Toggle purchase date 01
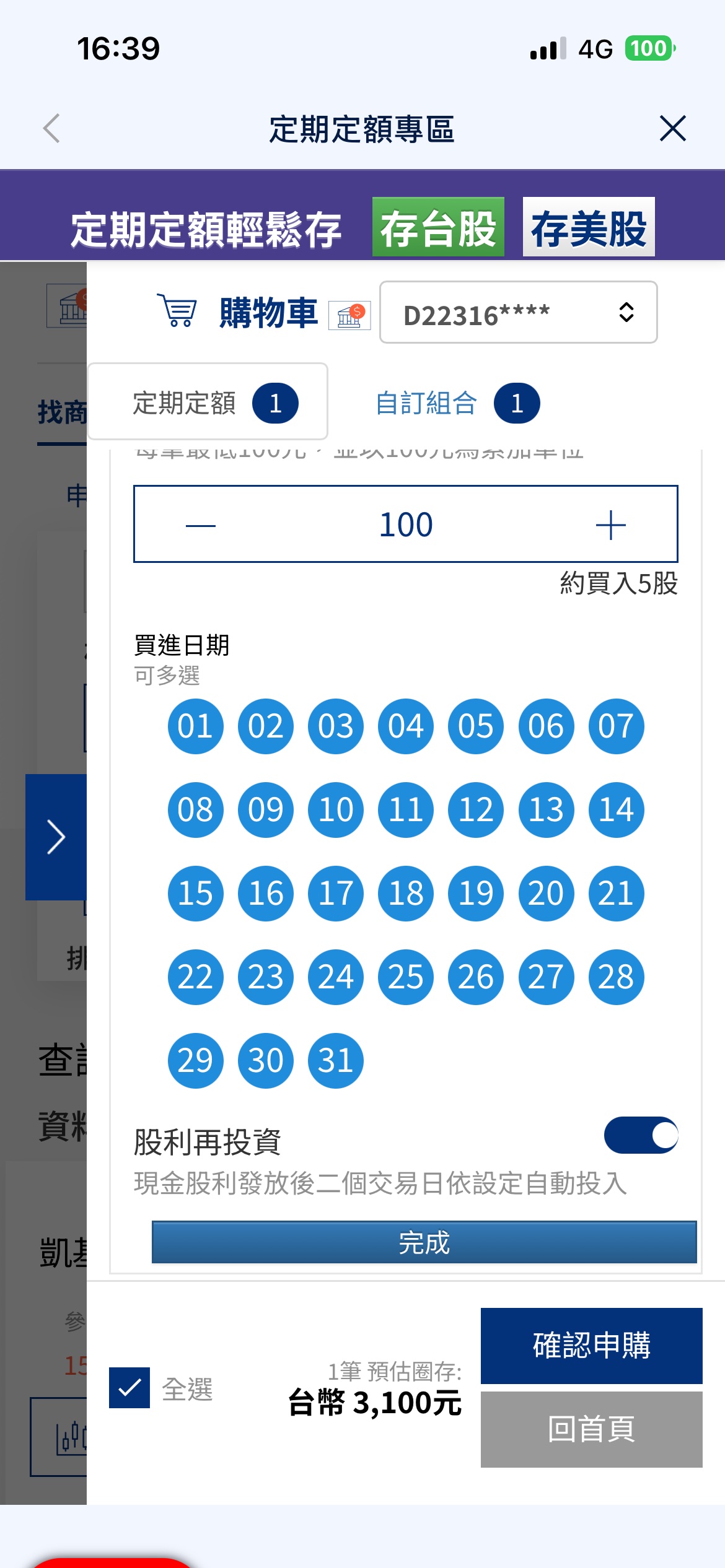Image resolution: width=725 pixels, height=1568 pixels. pos(196,726)
